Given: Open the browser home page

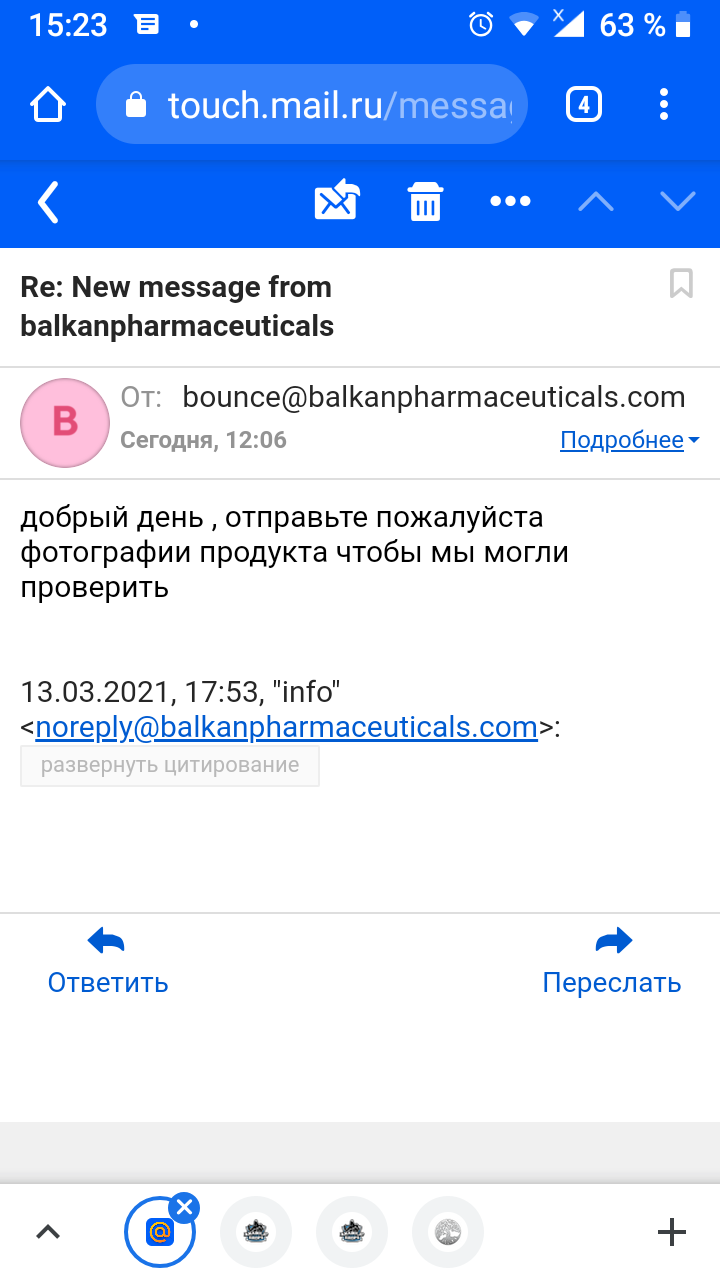Looking at the screenshot, I should pyautogui.click(x=48, y=105).
